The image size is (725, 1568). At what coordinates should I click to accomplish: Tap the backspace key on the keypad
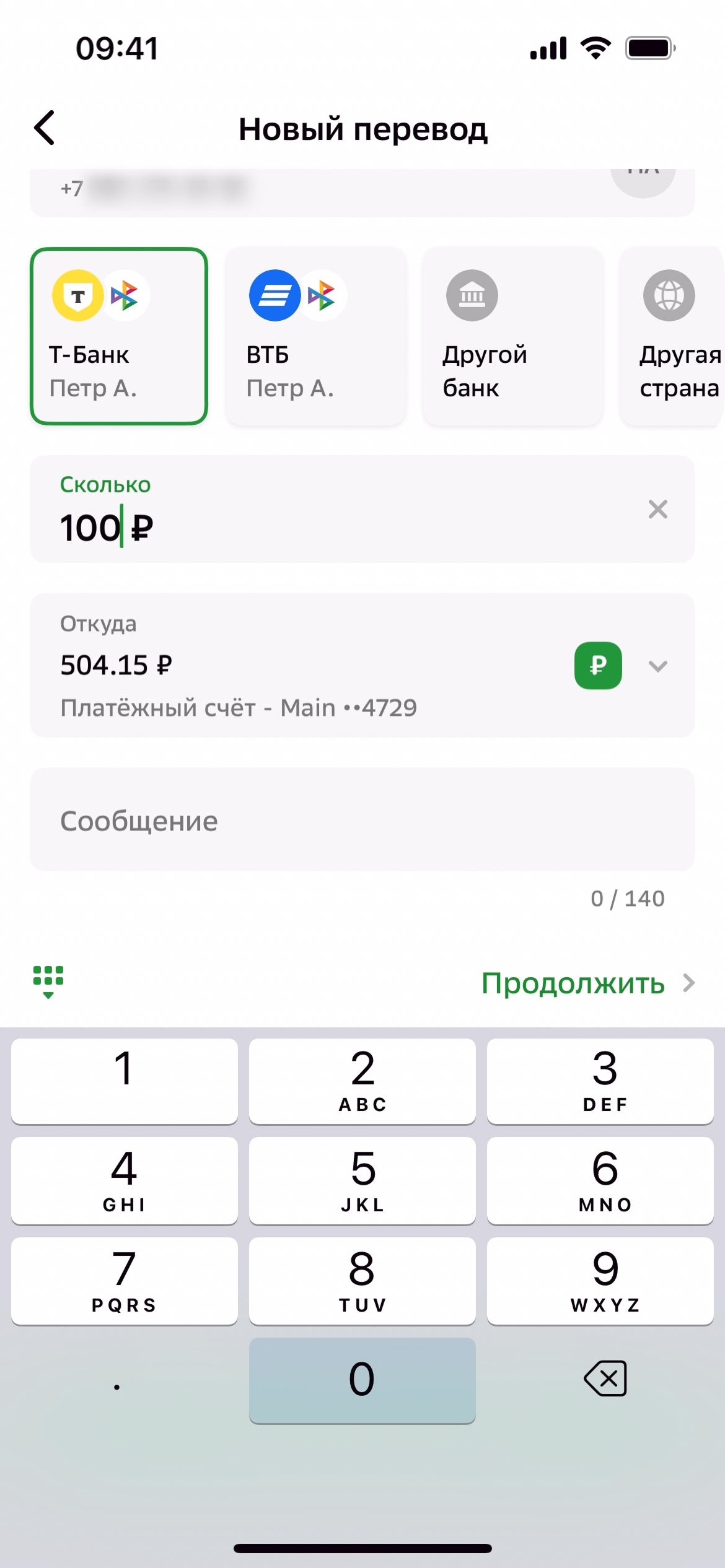605,1379
